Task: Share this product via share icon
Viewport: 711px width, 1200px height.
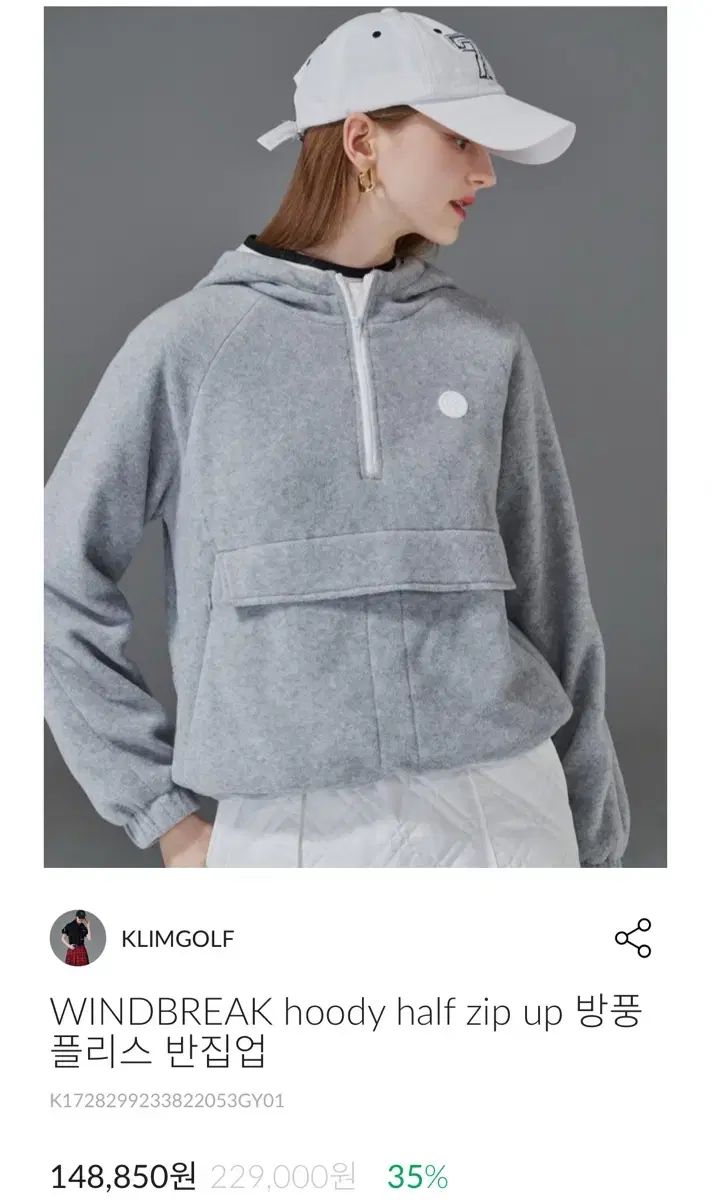Action: (633, 938)
